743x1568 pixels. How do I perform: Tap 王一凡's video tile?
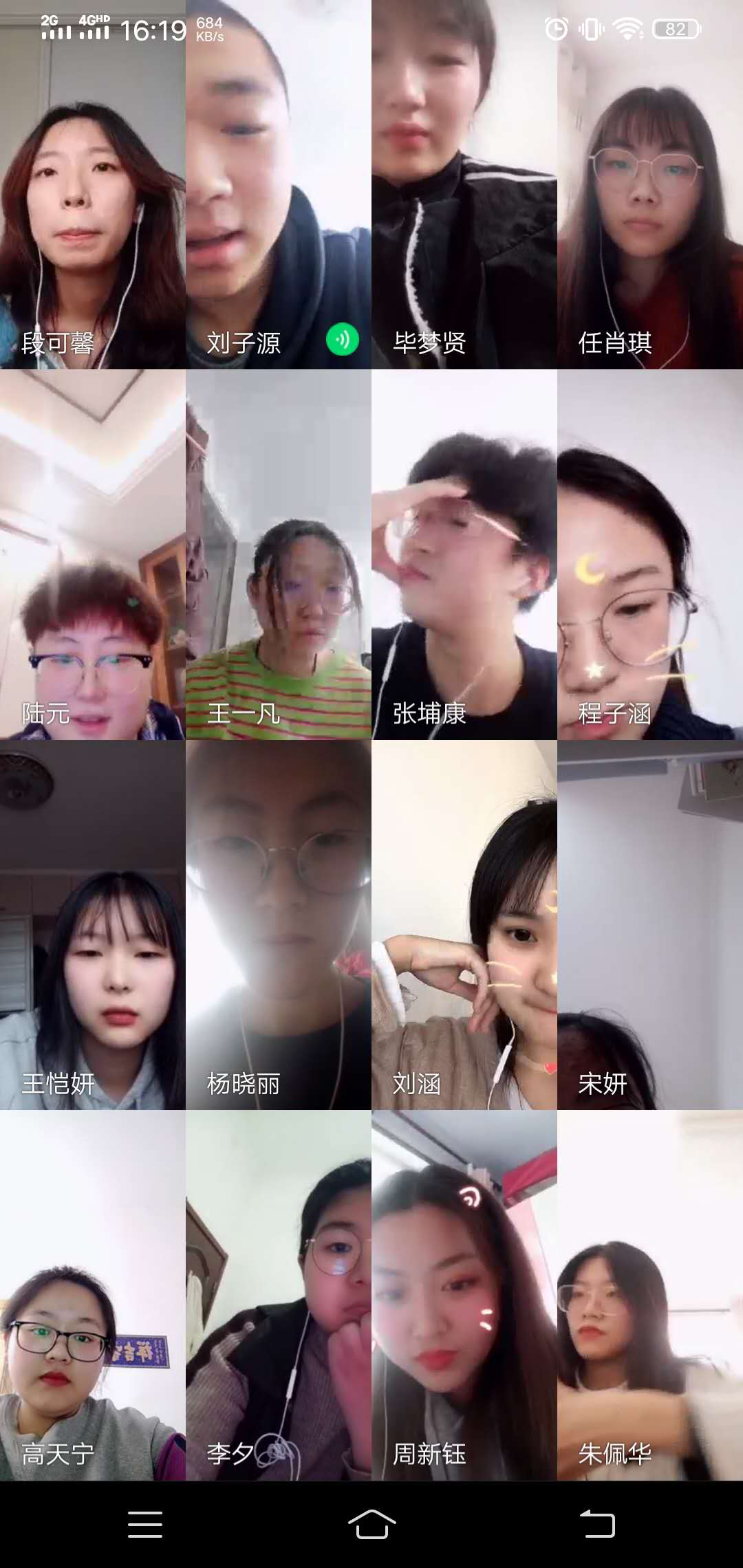(x=279, y=554)
